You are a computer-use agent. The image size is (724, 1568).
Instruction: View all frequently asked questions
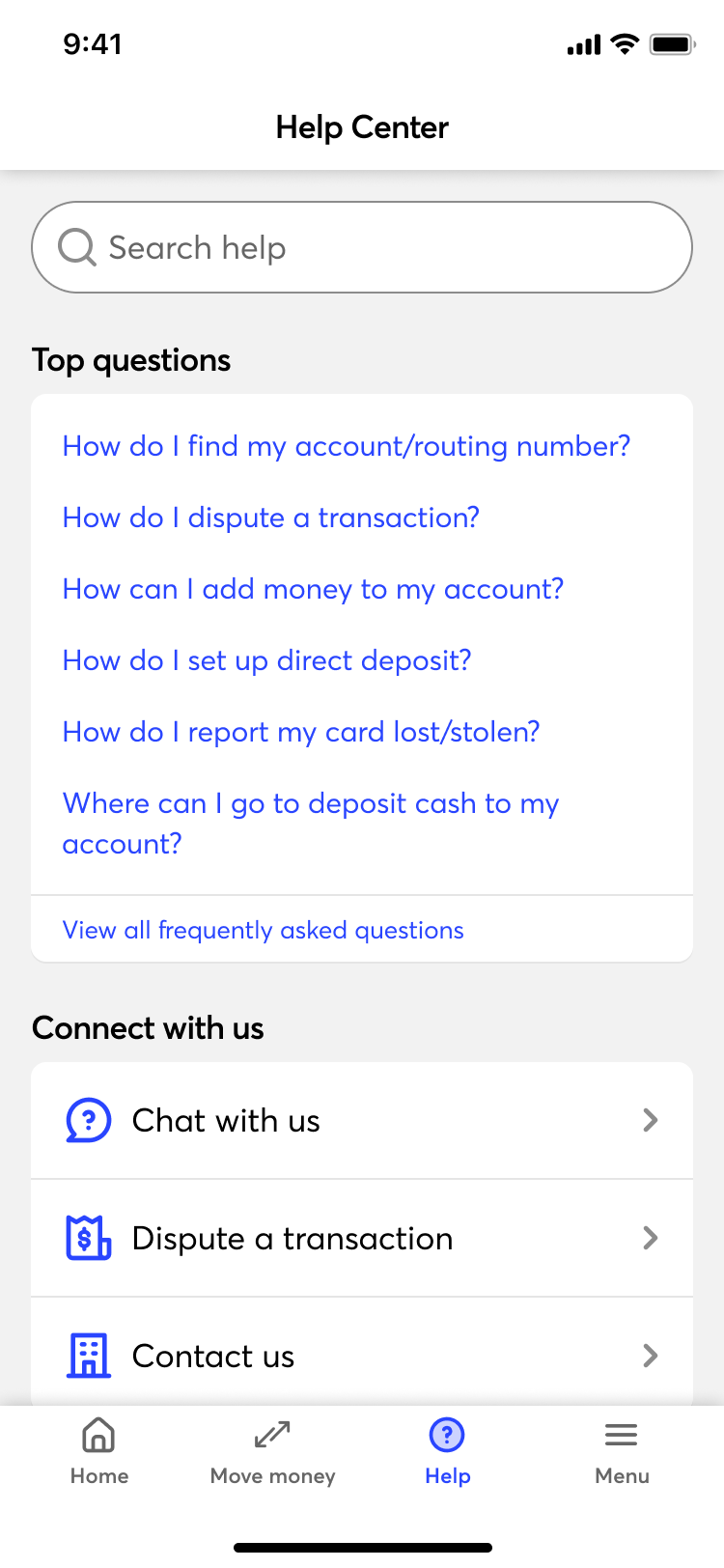point(263,930)
